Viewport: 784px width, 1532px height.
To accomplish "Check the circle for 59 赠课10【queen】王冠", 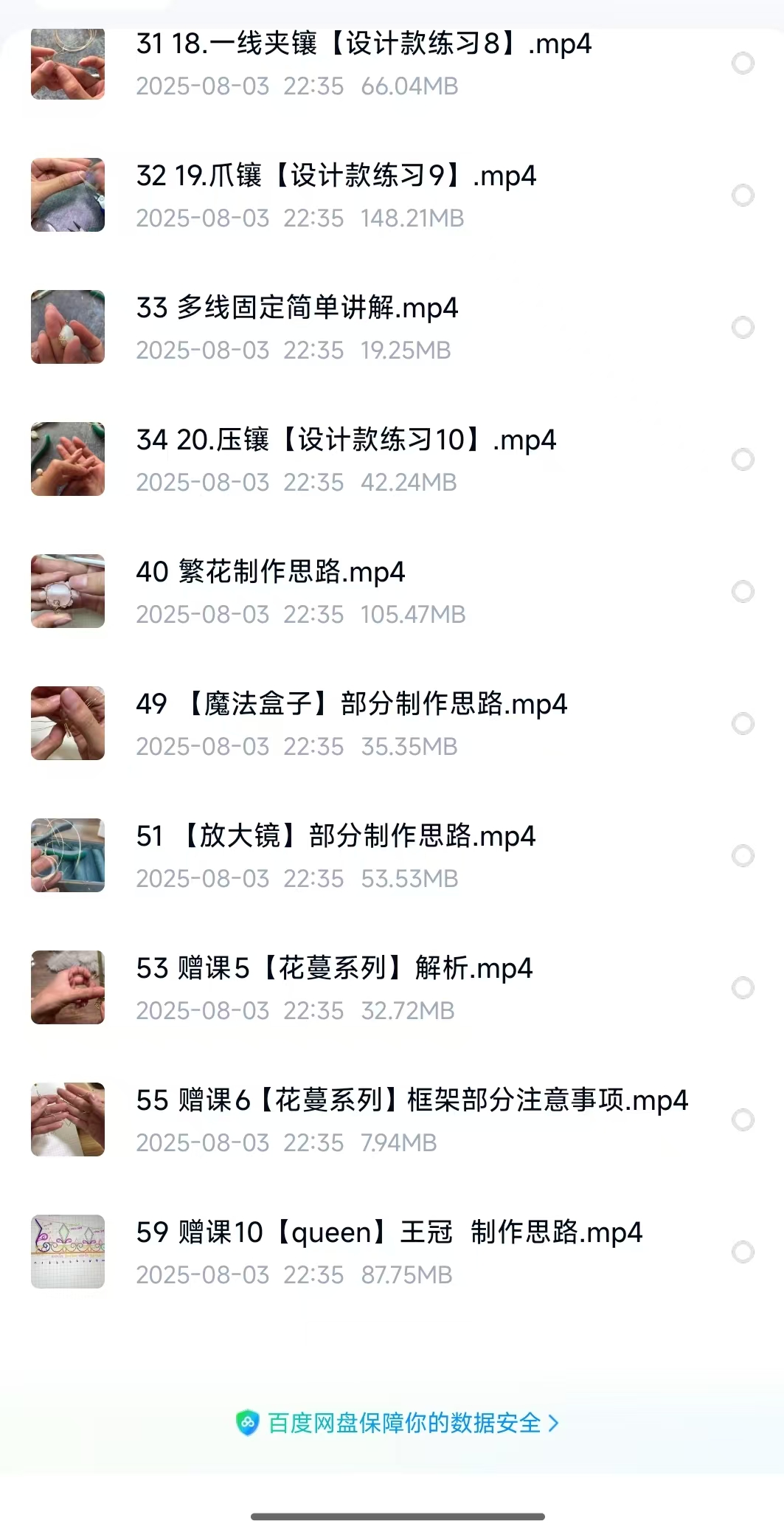I will (743, 1252).
